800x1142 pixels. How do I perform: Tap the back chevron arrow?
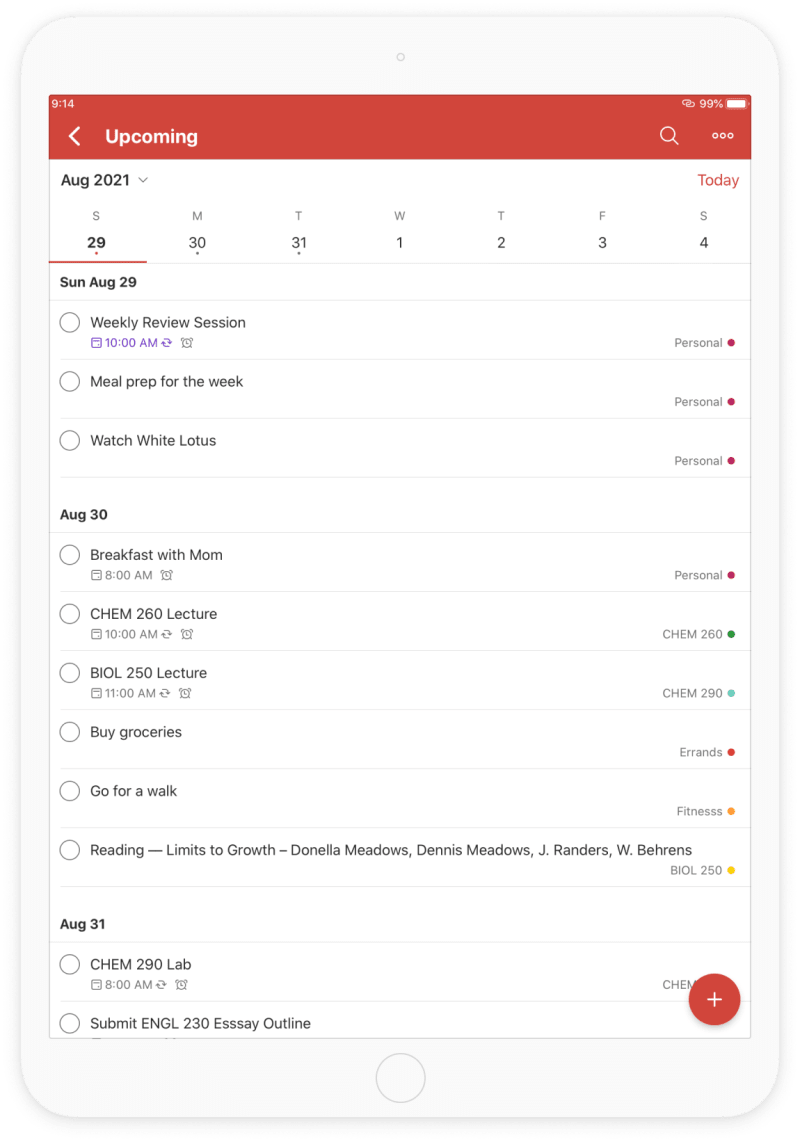click(x=74, y=135)
